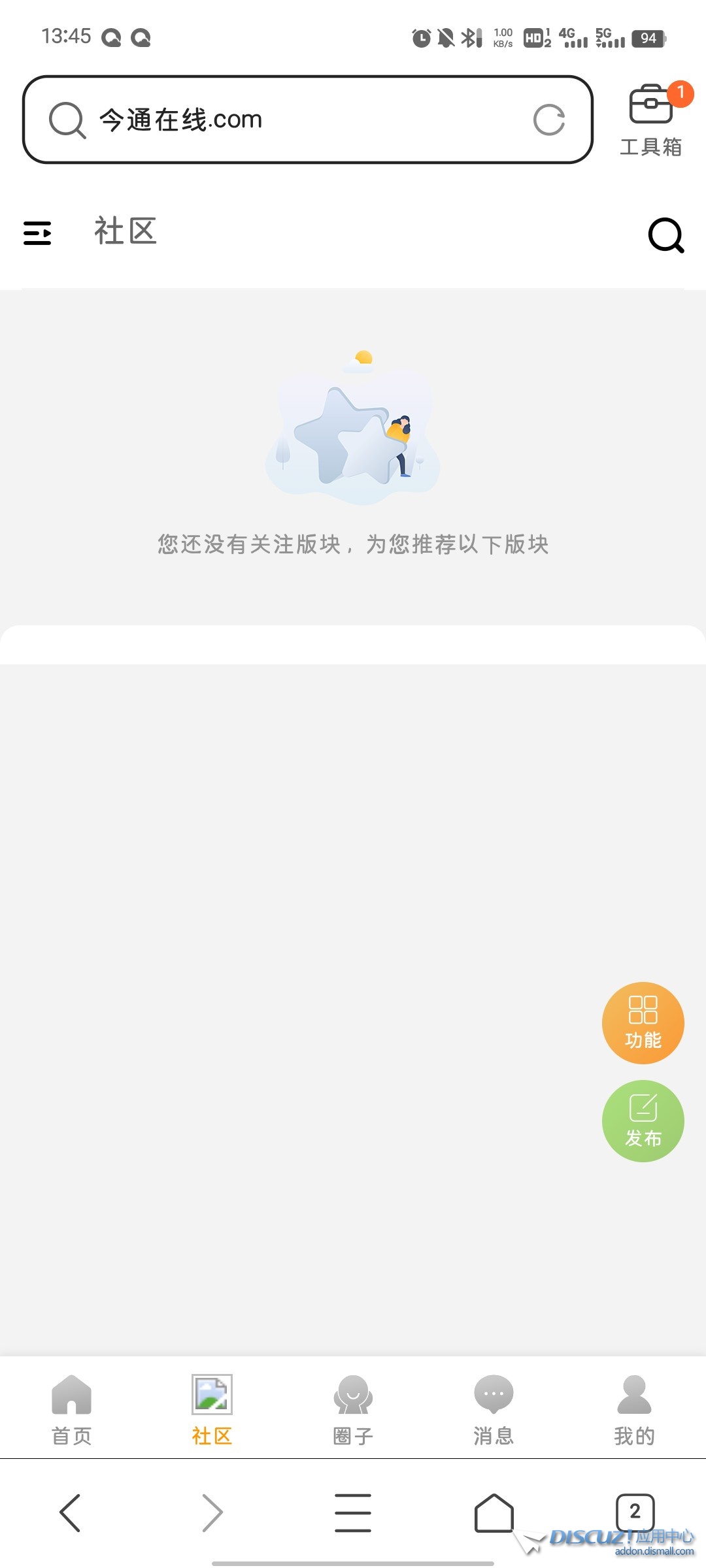Switch to the 我的 profile tab
The width and height of the screenshot is (706, 1568).
634,1408
